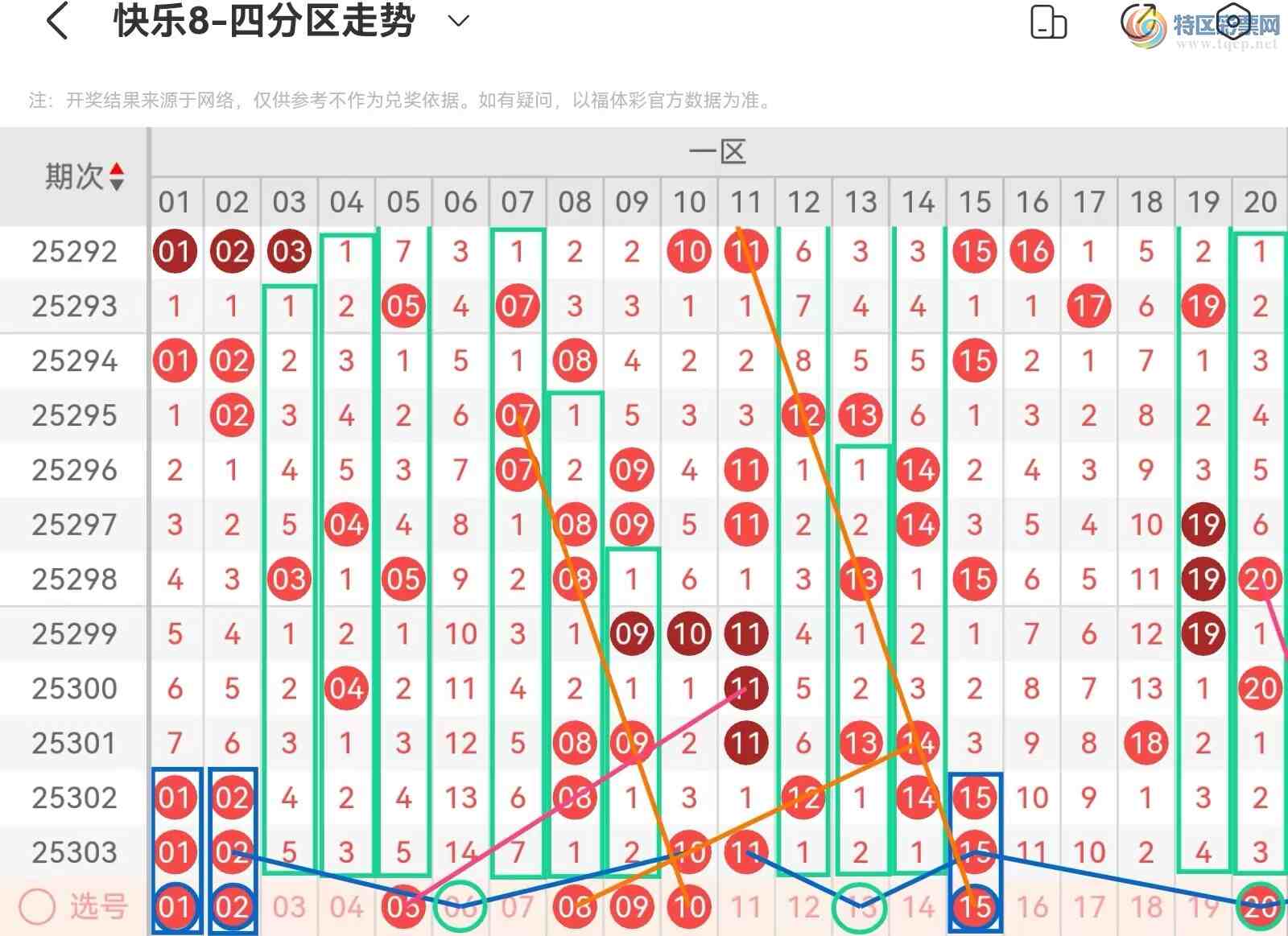
Task: Select number 14 in the 选号 row
Action: [918, 907]
